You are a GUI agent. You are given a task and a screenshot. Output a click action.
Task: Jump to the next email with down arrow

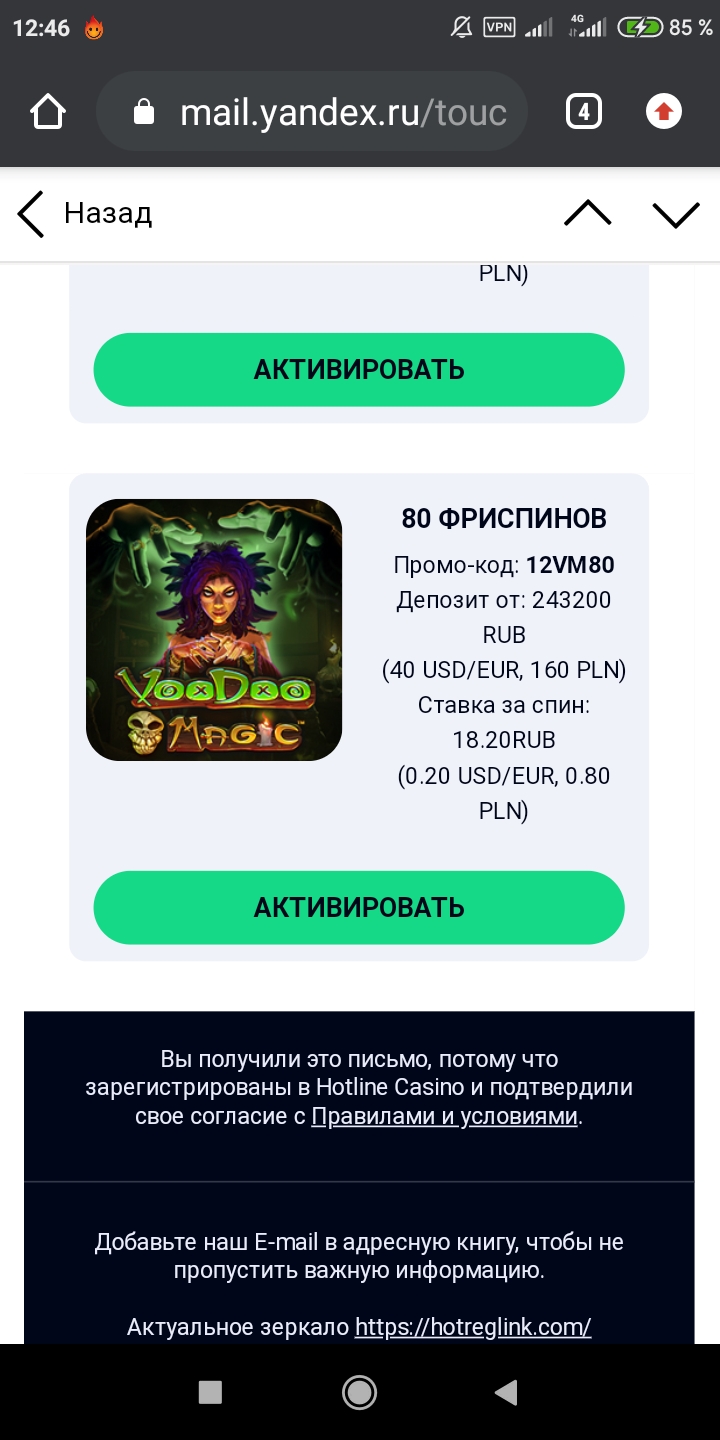pos(676,214)
